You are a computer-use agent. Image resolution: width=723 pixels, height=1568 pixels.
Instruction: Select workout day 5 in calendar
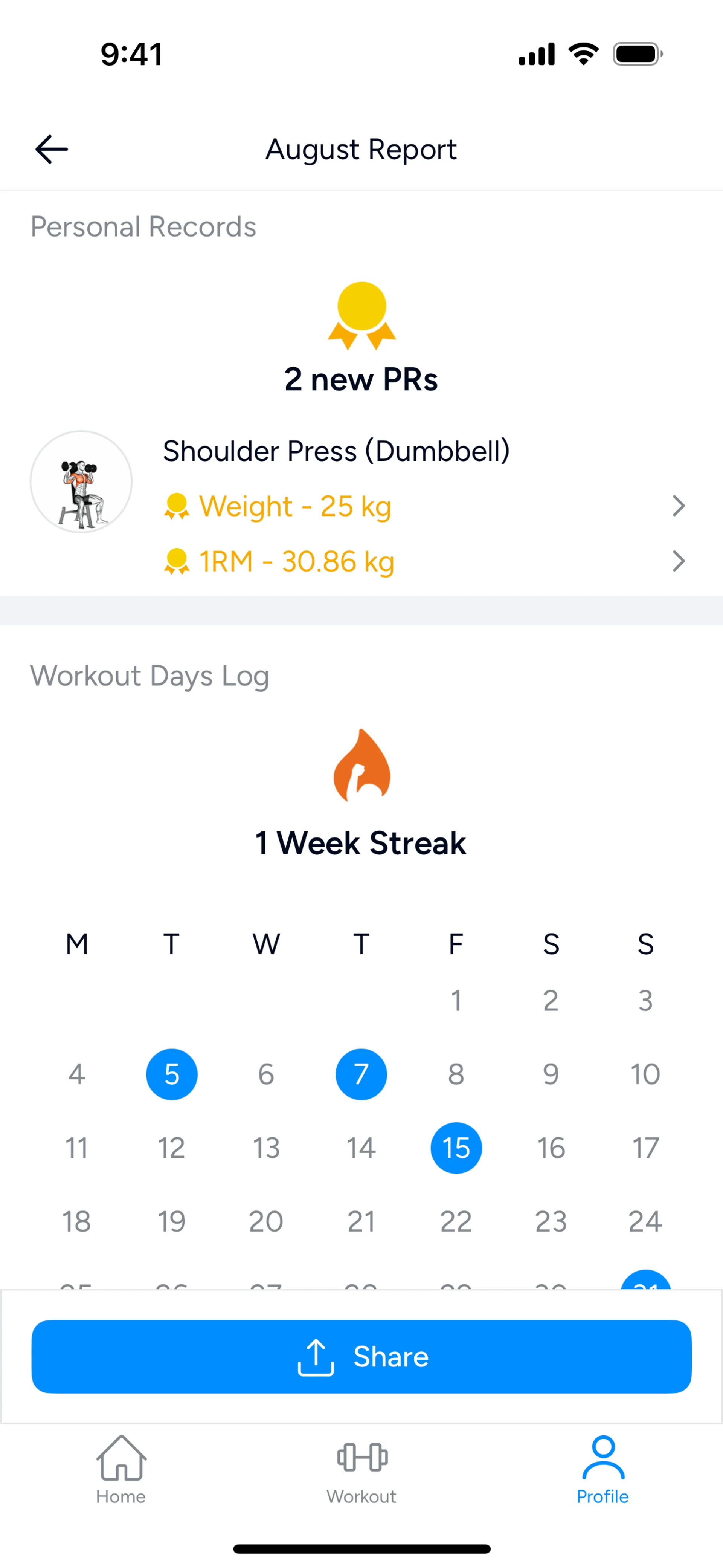click(172, 1074)
